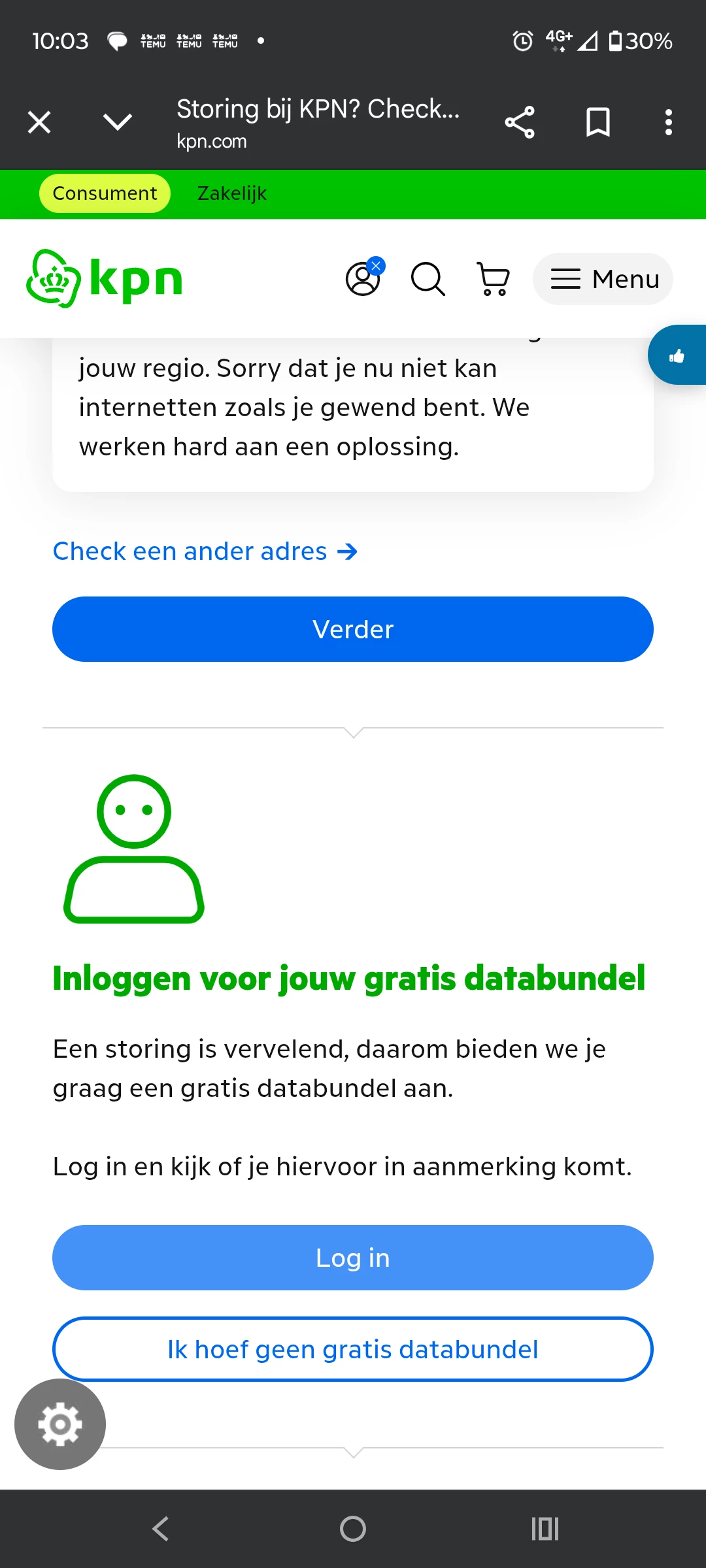Open the KPN account profile icon
Screen dimensions: 706x1568
pos(363,279)
